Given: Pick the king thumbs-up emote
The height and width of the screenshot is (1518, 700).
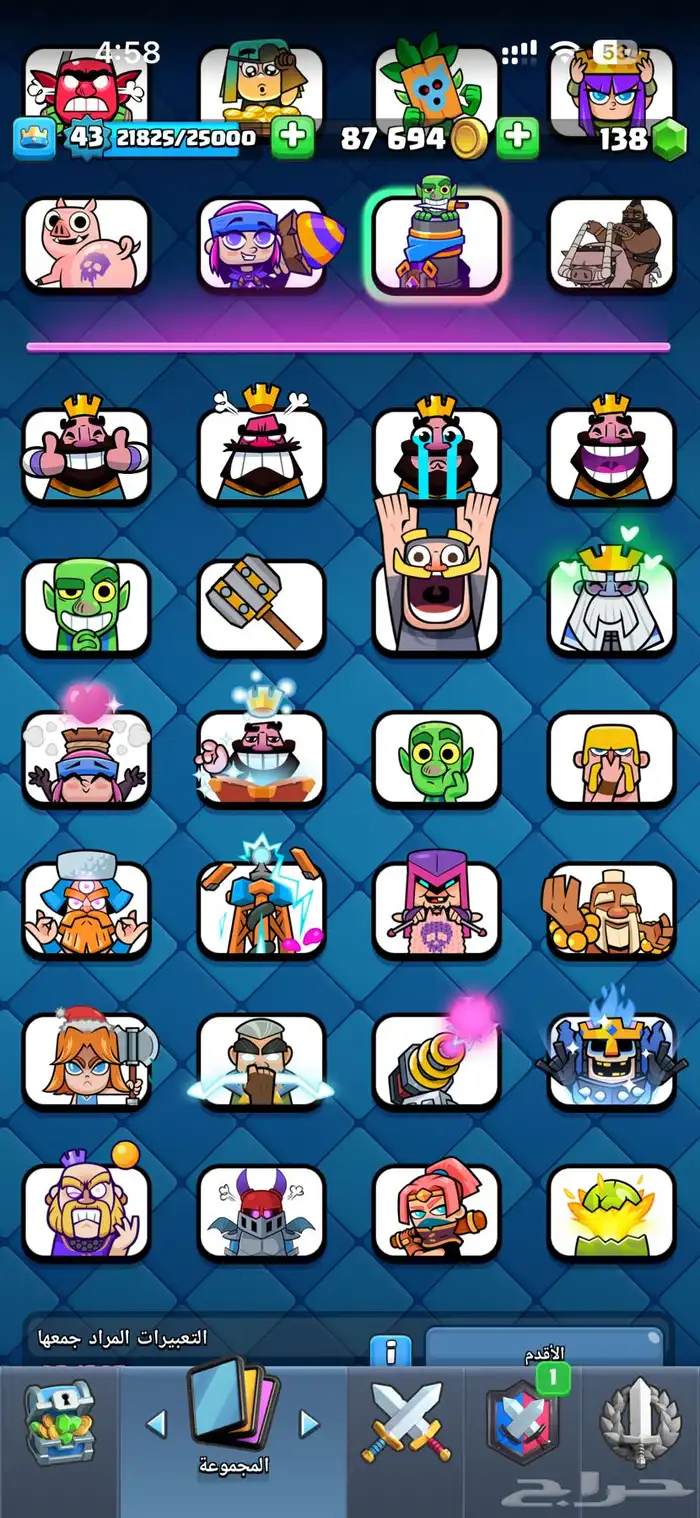Looking at the screenshot, I should click(x=86, y=455).
